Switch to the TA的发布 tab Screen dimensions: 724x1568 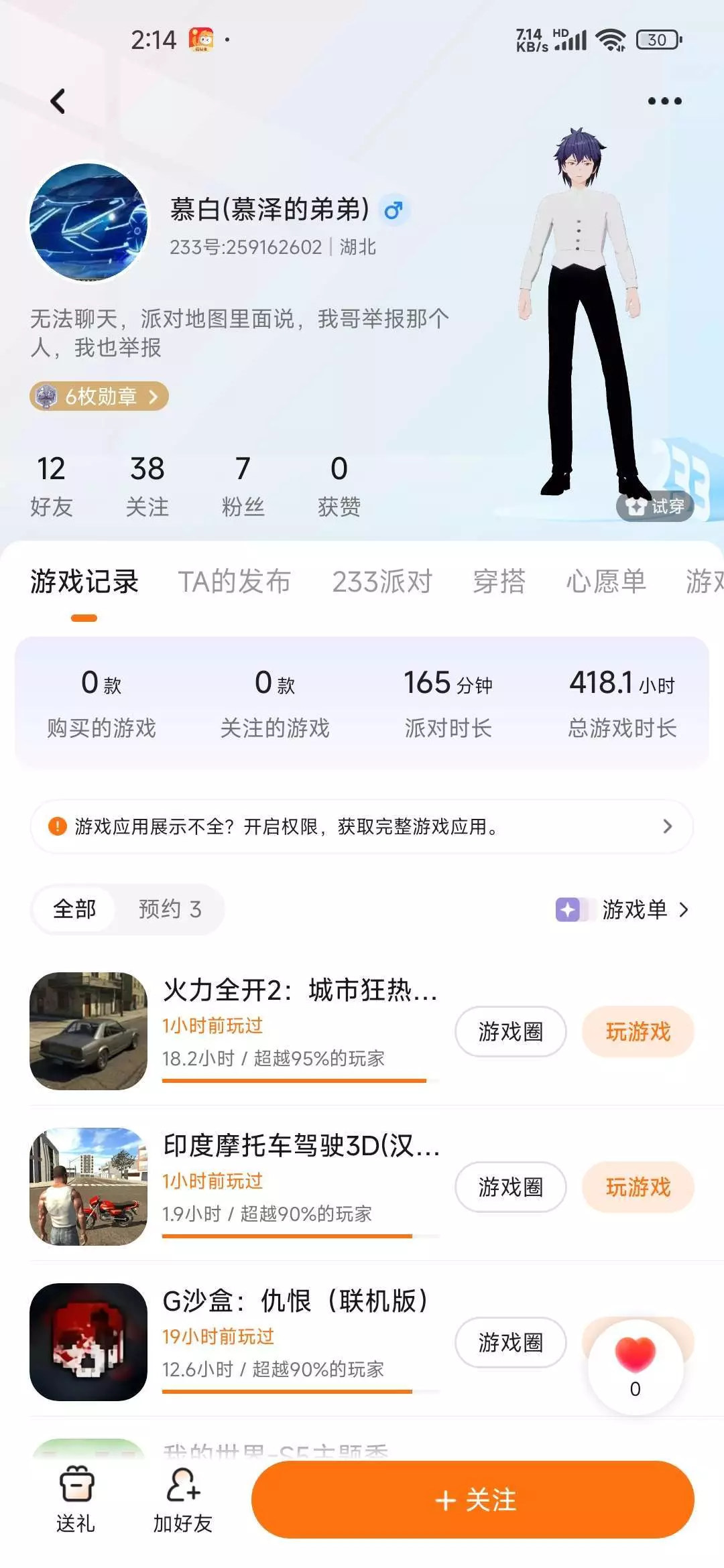(x=234, y=581)
